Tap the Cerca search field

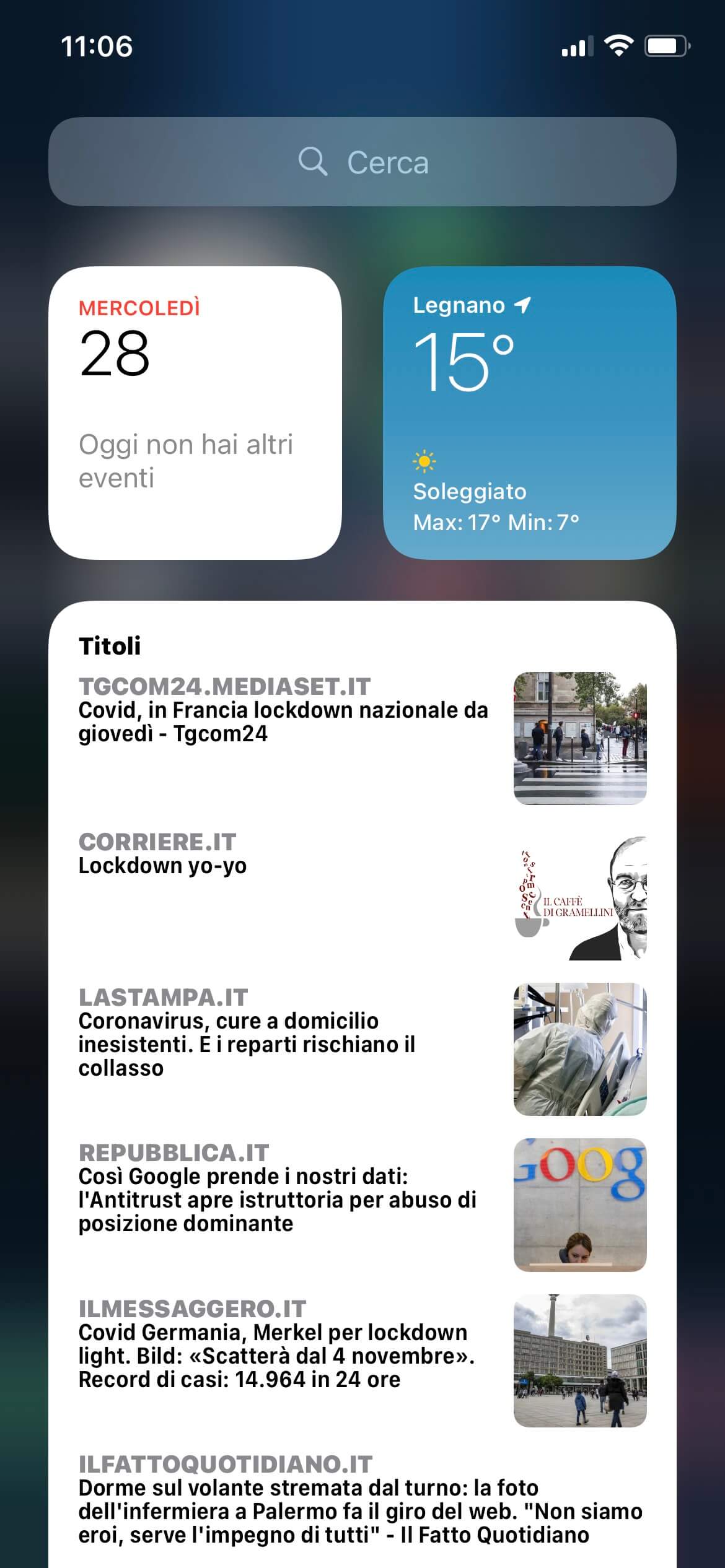click(x=362, y=162)
